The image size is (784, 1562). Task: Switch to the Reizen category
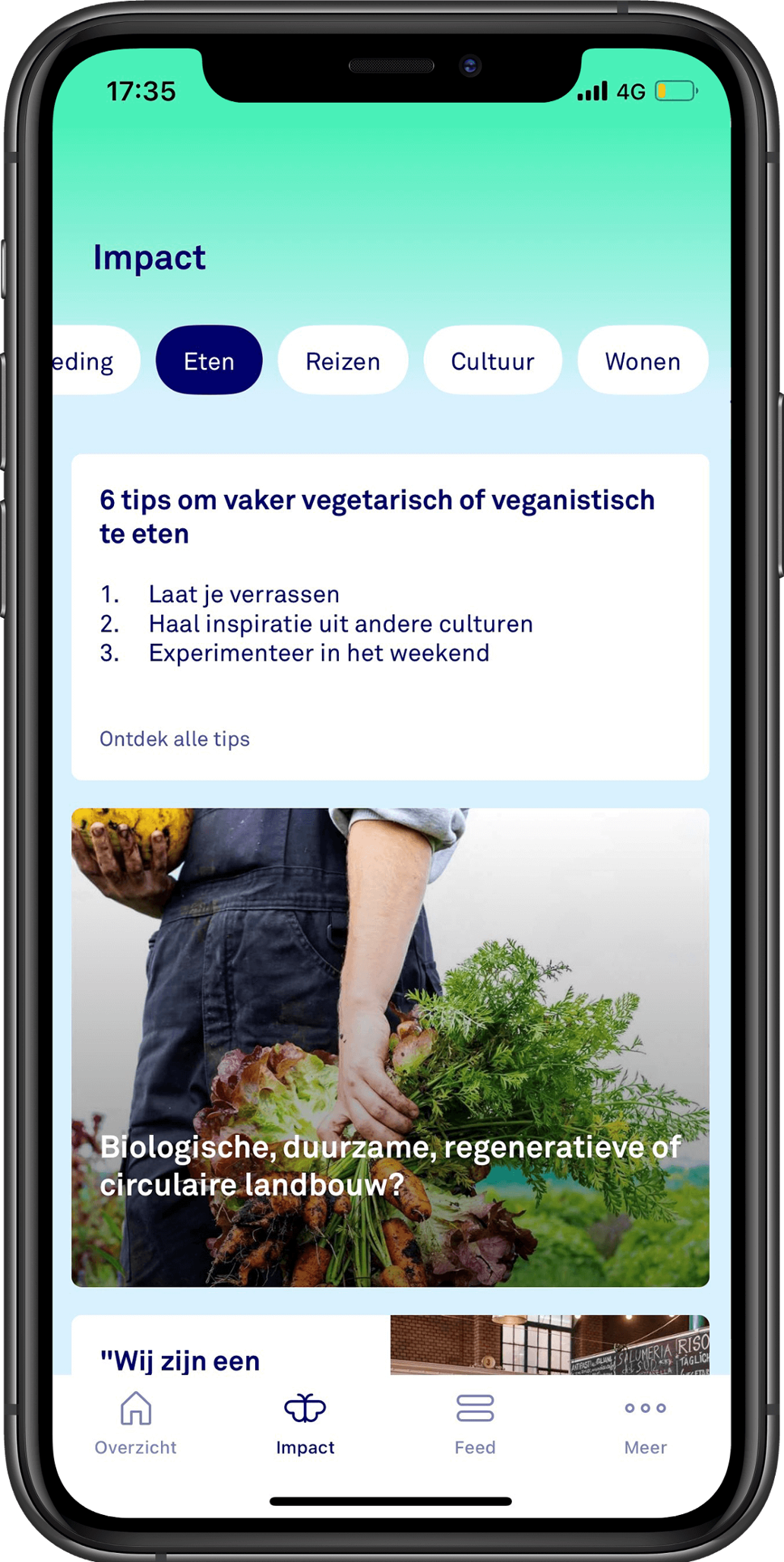coord(343,361)
